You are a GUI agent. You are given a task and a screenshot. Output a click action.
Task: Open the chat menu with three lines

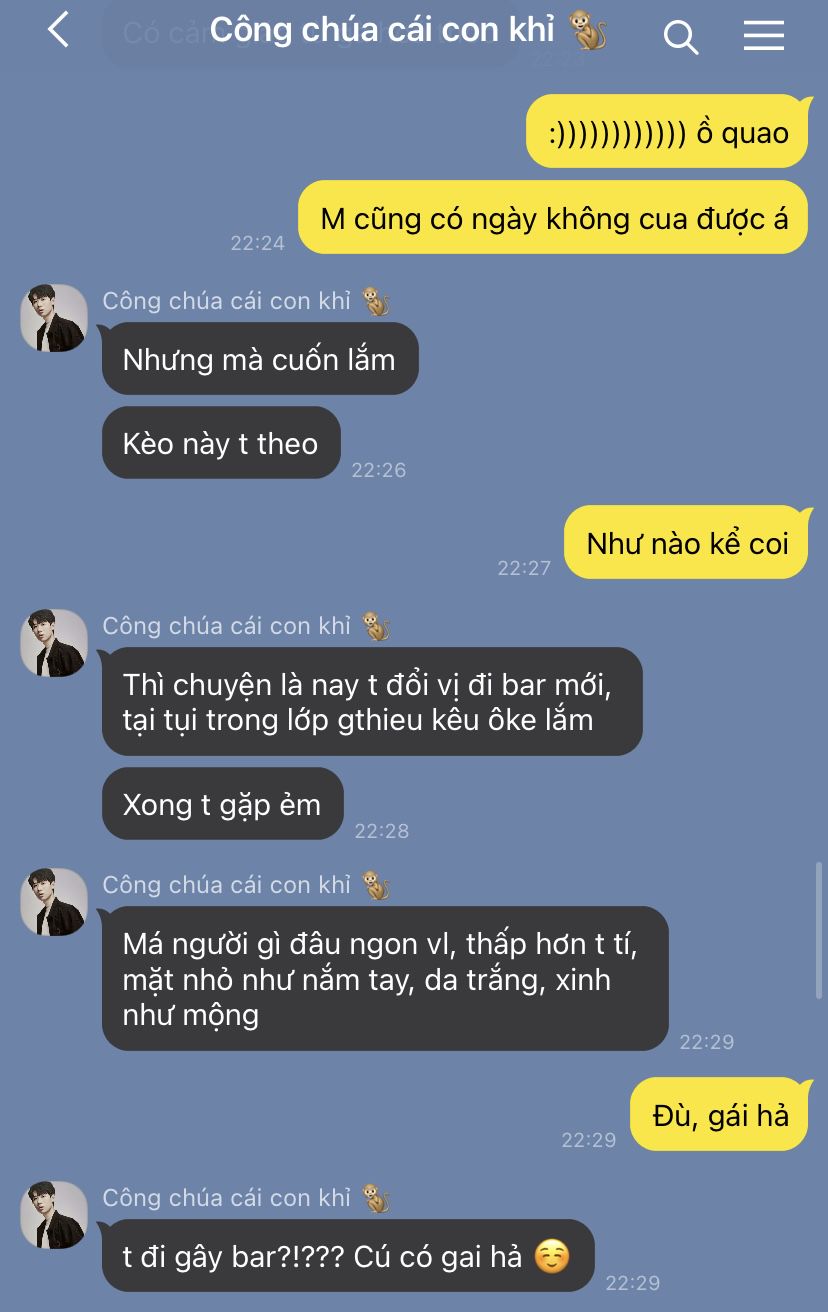point(763,36)
